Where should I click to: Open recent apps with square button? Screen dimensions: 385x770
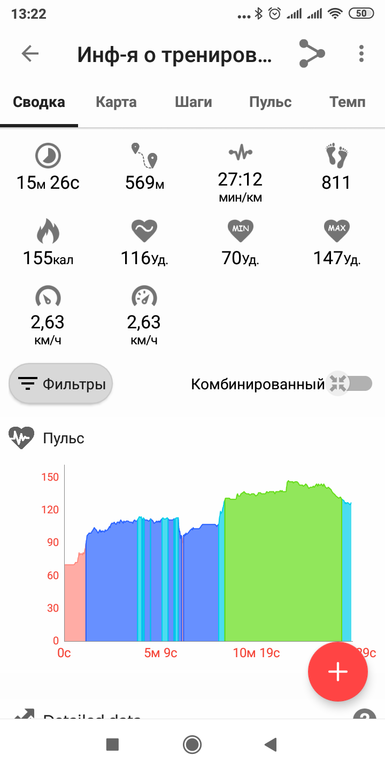(x=112, y=745)
